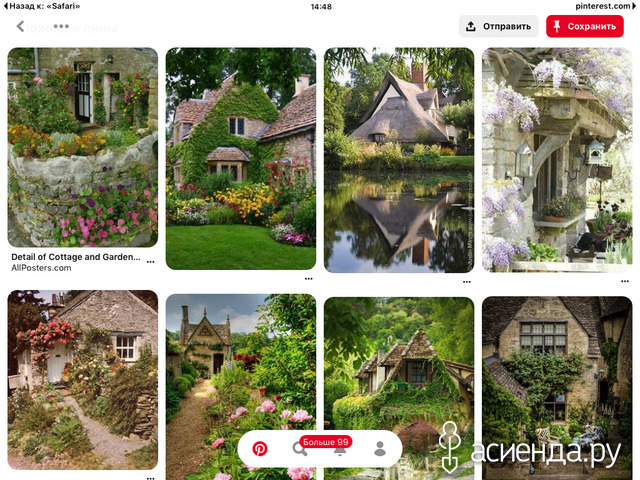The width and height of the screenshot is (640, 480).
Task: Switch to the profile tab
Action: point(380,449)
